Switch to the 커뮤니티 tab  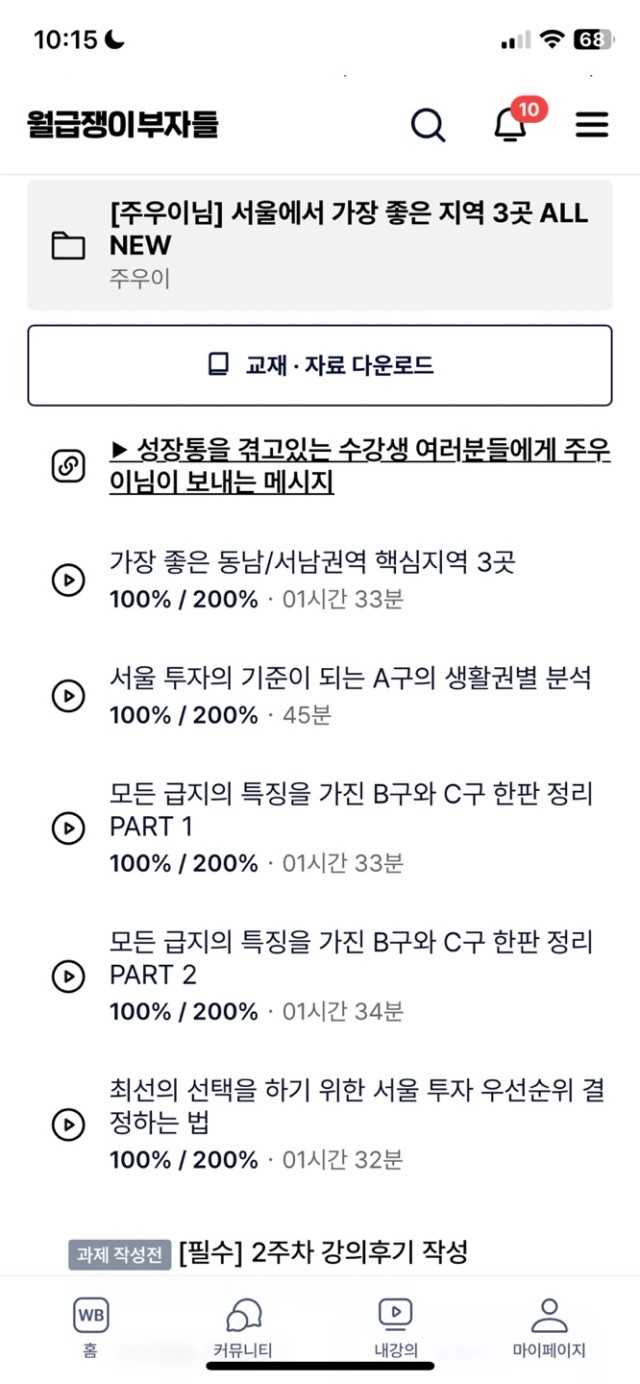(243, 1327)
